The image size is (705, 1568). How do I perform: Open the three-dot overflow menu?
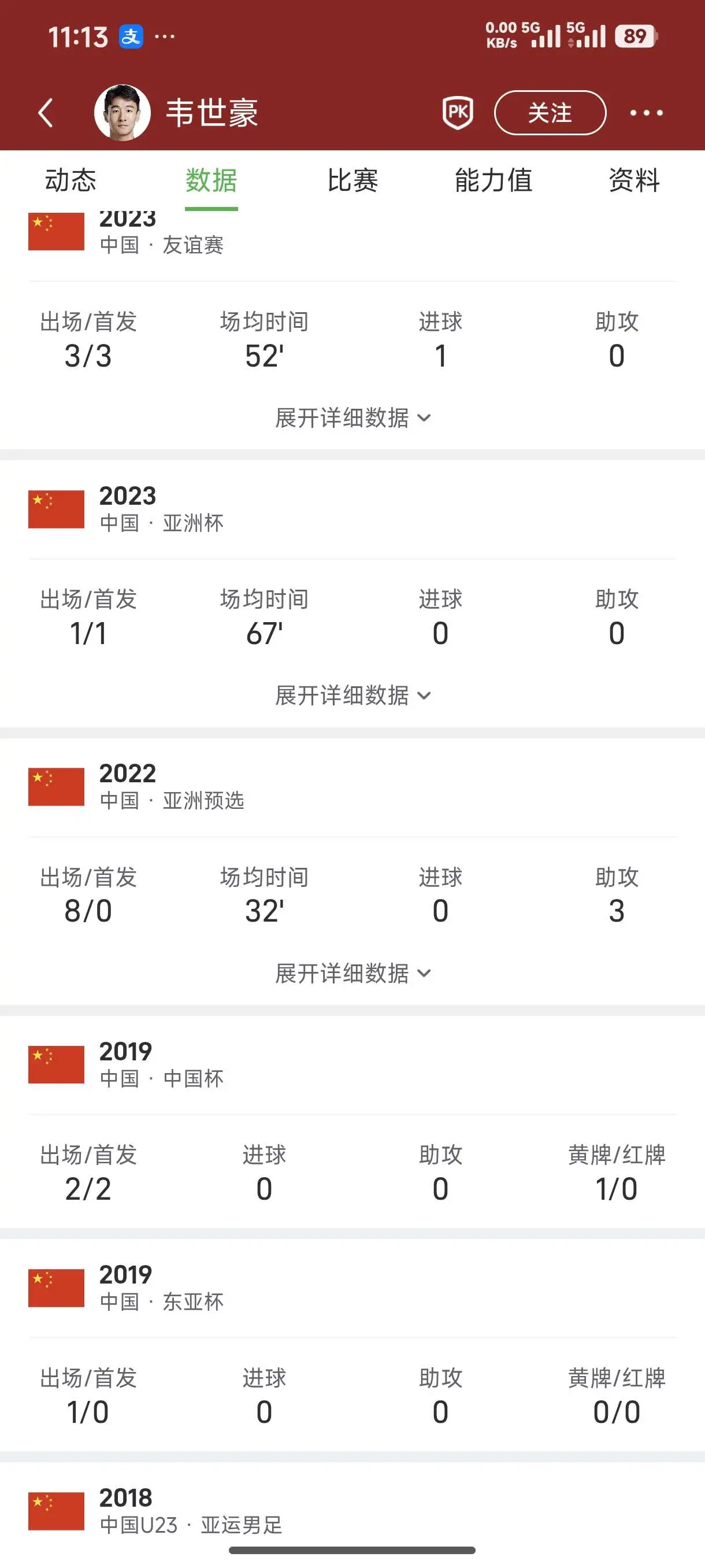pos(646,113)
